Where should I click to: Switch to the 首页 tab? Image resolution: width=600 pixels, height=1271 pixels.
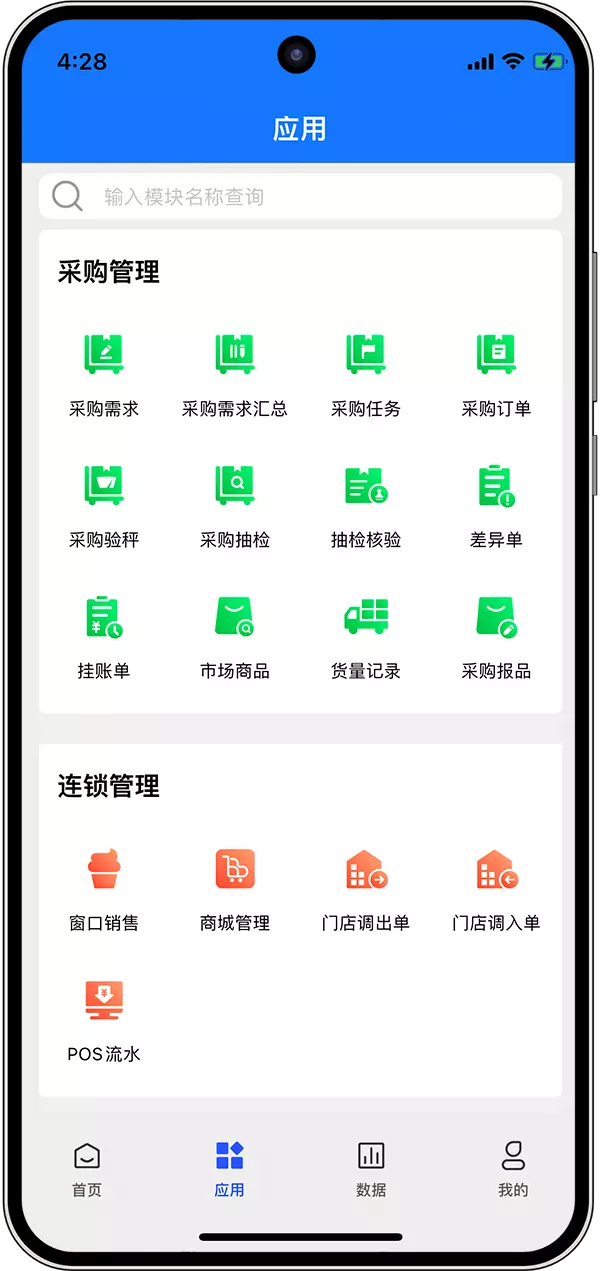point(87,1168)
